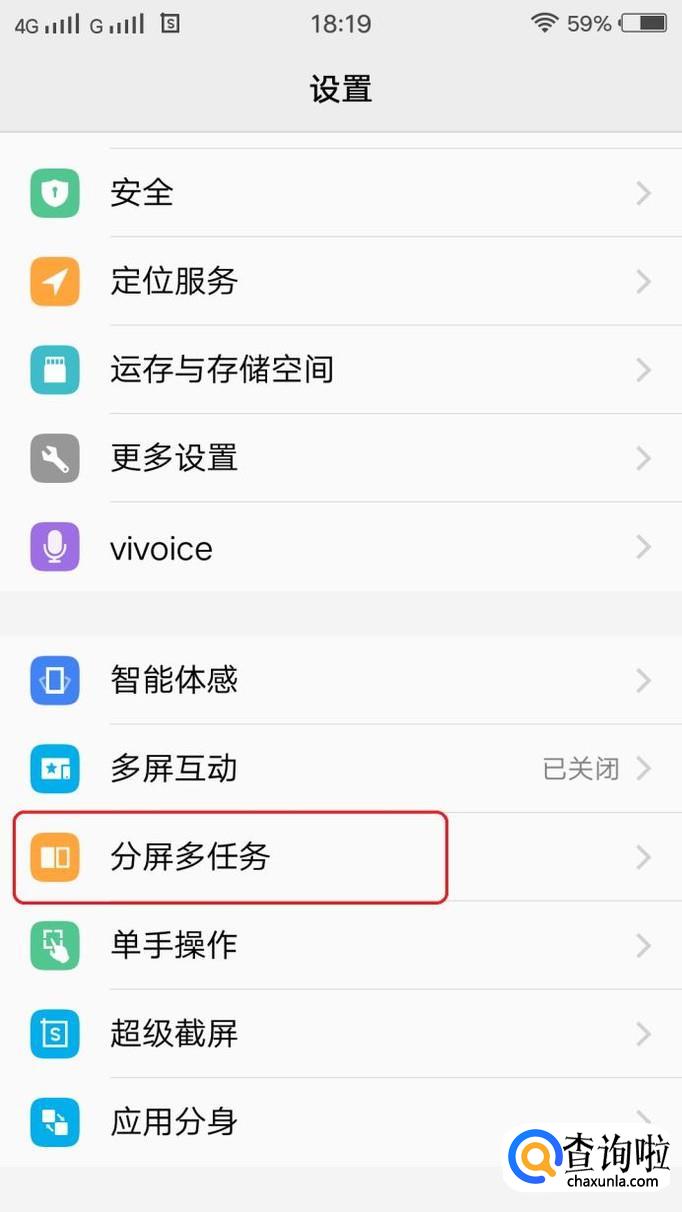Open the vivoice settings row
This screenshot has width=682, height=1212.
click(x=341, y=547)
